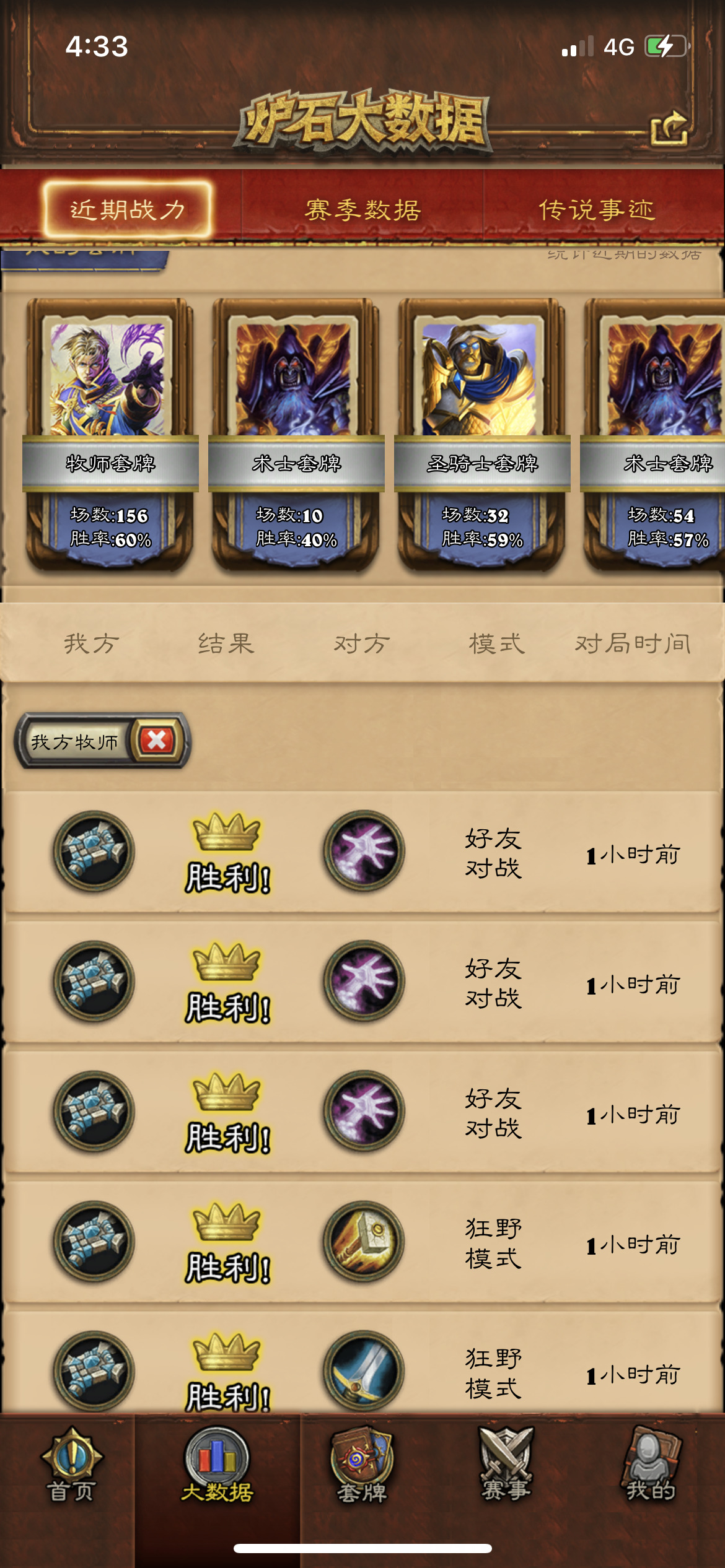The height and width of the screenshot is (1568, 725).
Task: Switch to the 传说事迹 tab
Action: point(597,210)
